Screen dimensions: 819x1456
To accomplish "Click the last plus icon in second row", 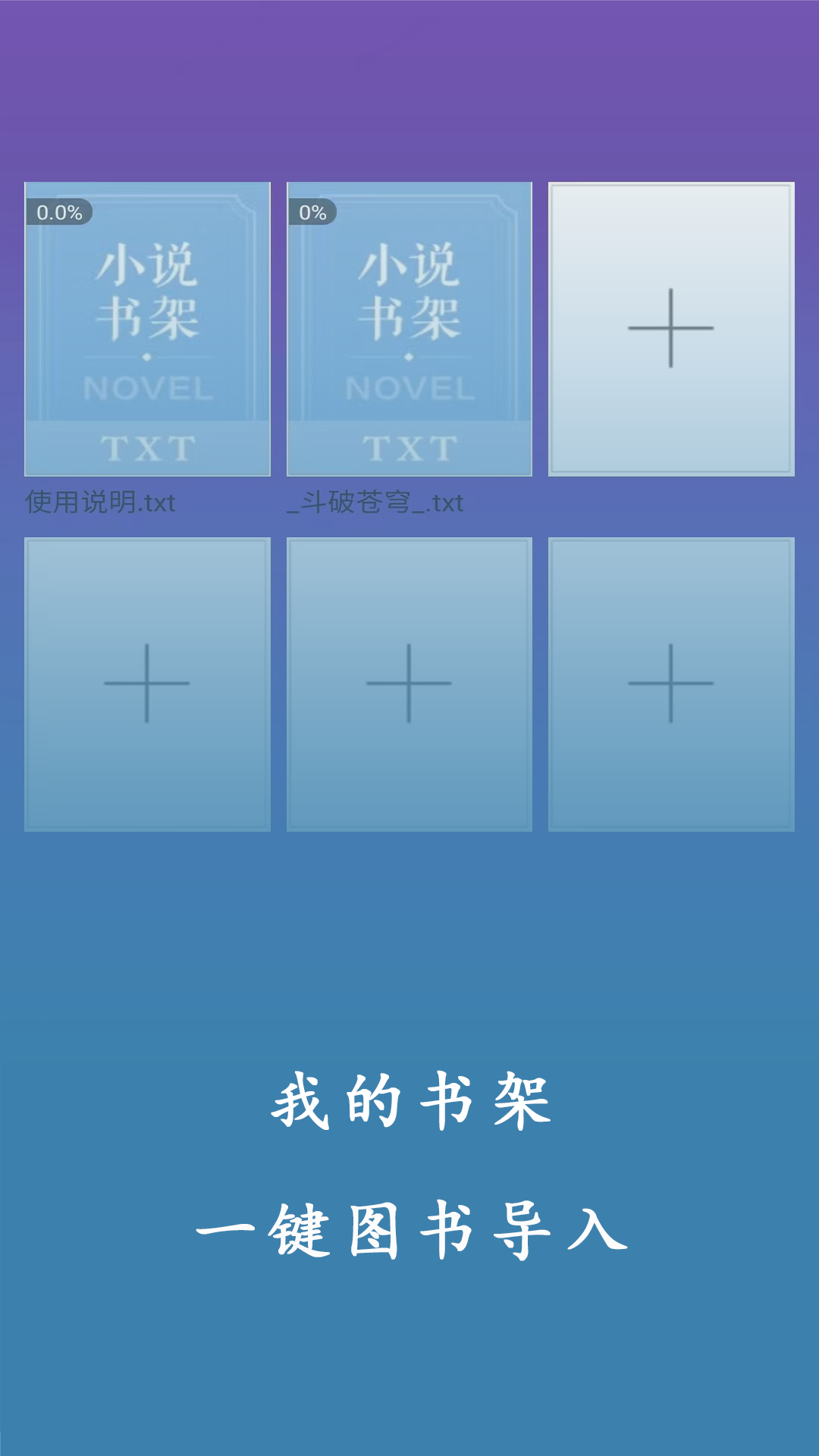I will [x=671, y=682].
